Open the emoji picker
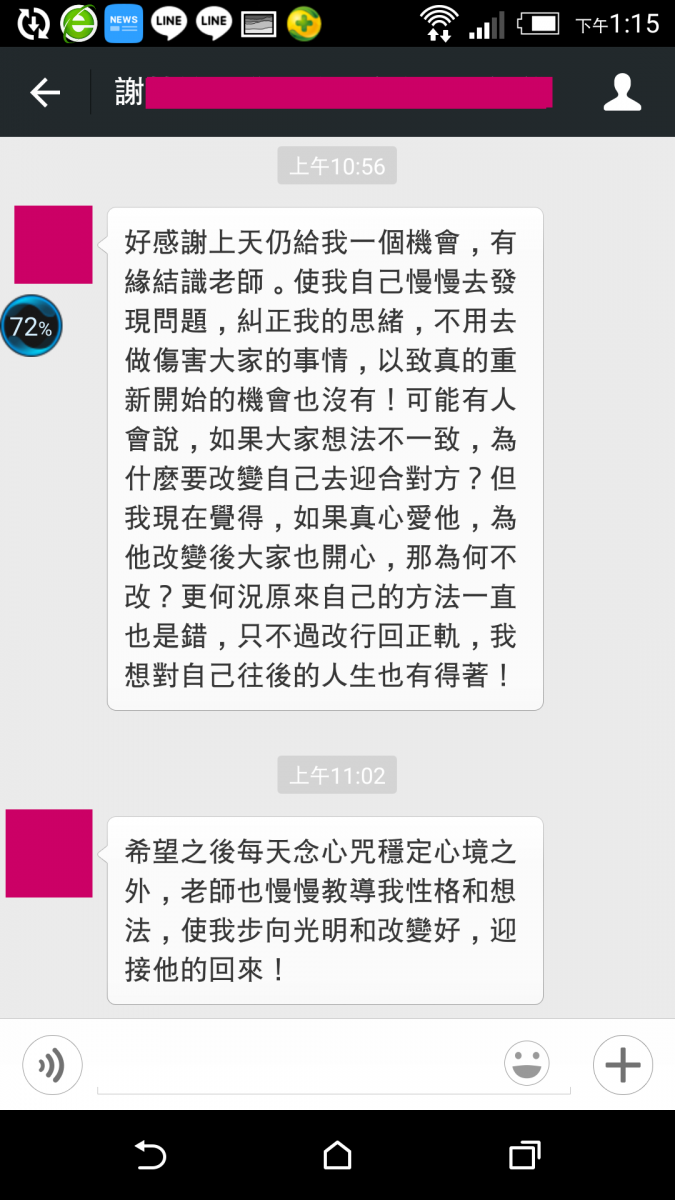This screenshot has width=675, height=1200. (x=527, y=1064)
